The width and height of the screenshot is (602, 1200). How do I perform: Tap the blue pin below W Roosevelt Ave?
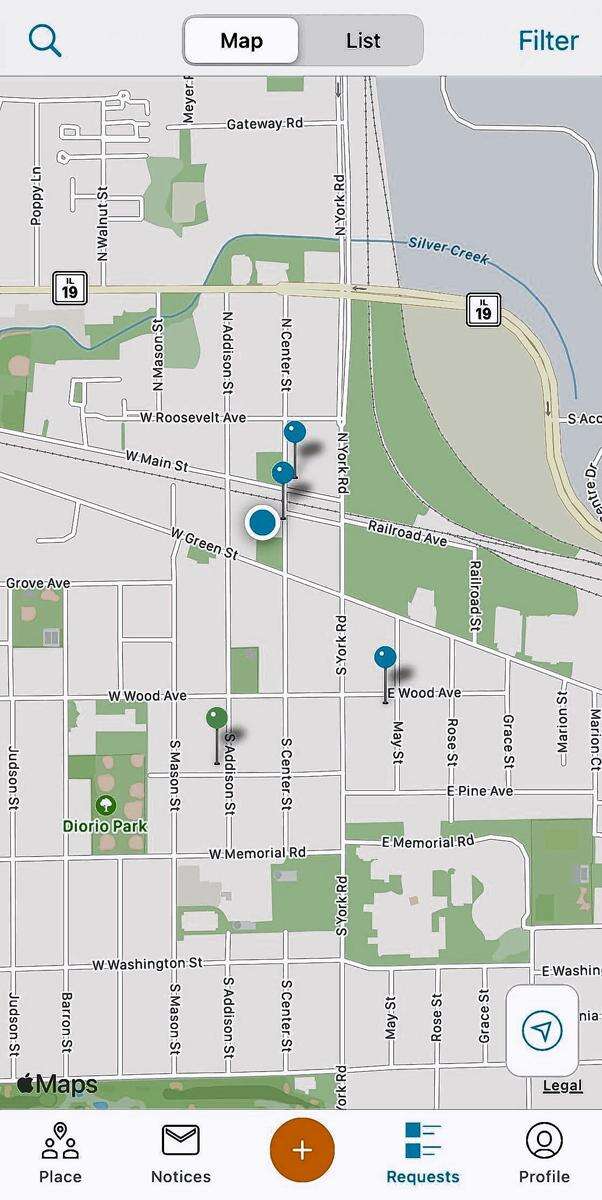tap(294, 432)
